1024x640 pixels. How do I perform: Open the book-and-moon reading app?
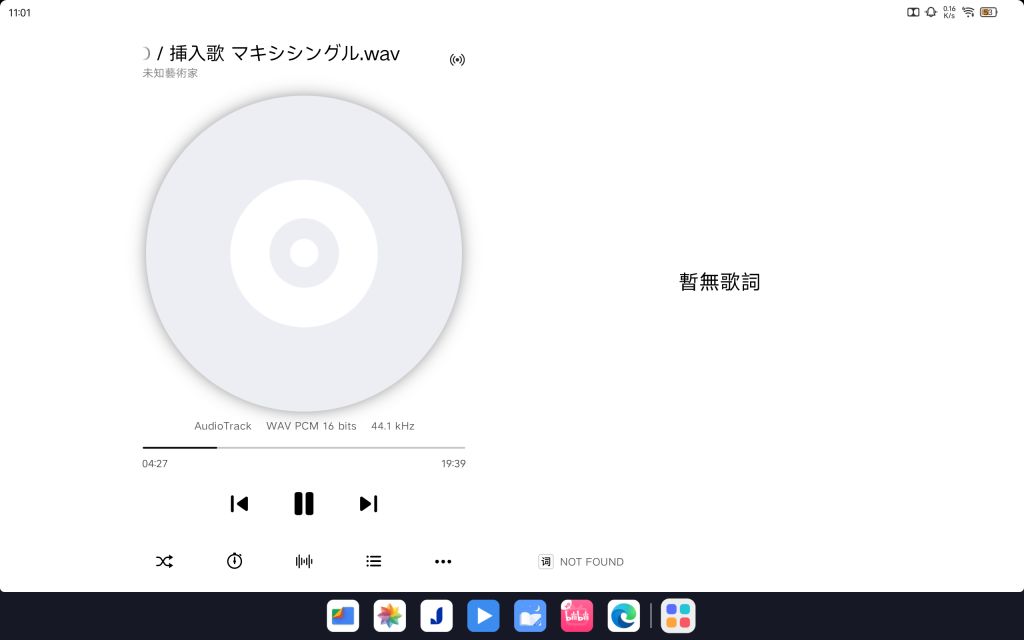(530, 616)
